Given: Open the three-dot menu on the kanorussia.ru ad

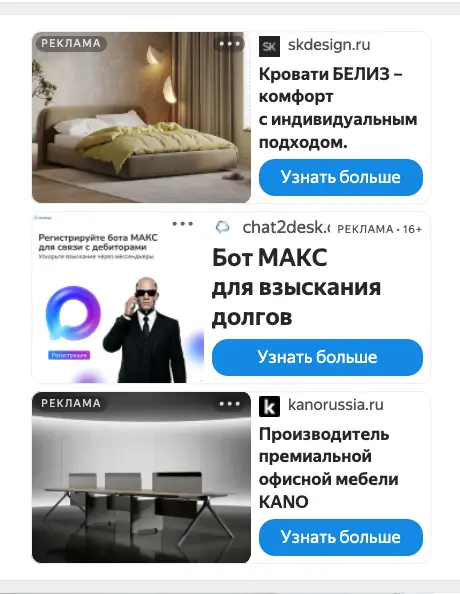Looking at the screenshot, I should tap(229, 404).
